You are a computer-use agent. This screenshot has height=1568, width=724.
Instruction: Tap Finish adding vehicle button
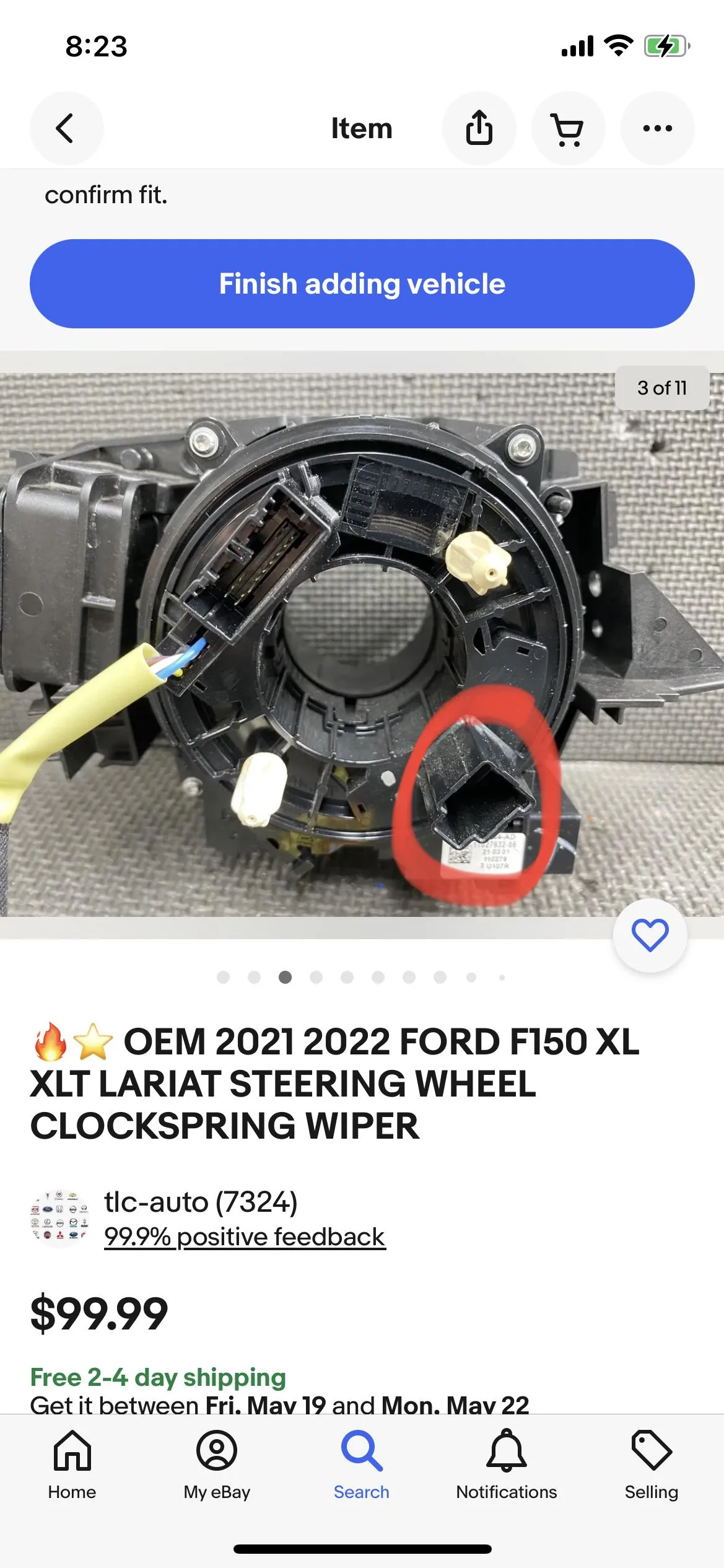362,284
